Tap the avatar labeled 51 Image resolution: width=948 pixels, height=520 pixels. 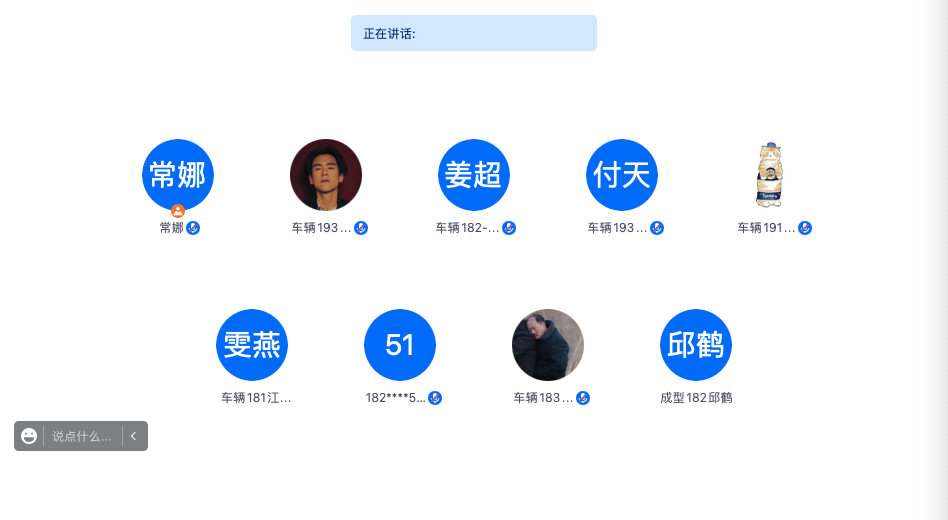click(400, 345)
